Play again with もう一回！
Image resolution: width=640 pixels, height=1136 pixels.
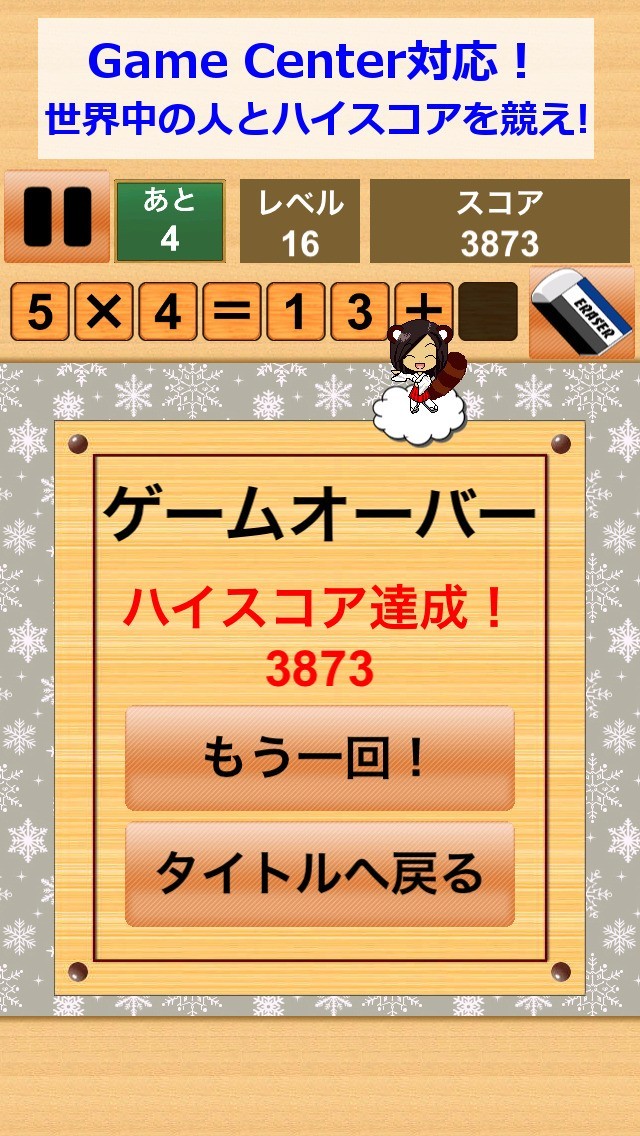point(319,758)
